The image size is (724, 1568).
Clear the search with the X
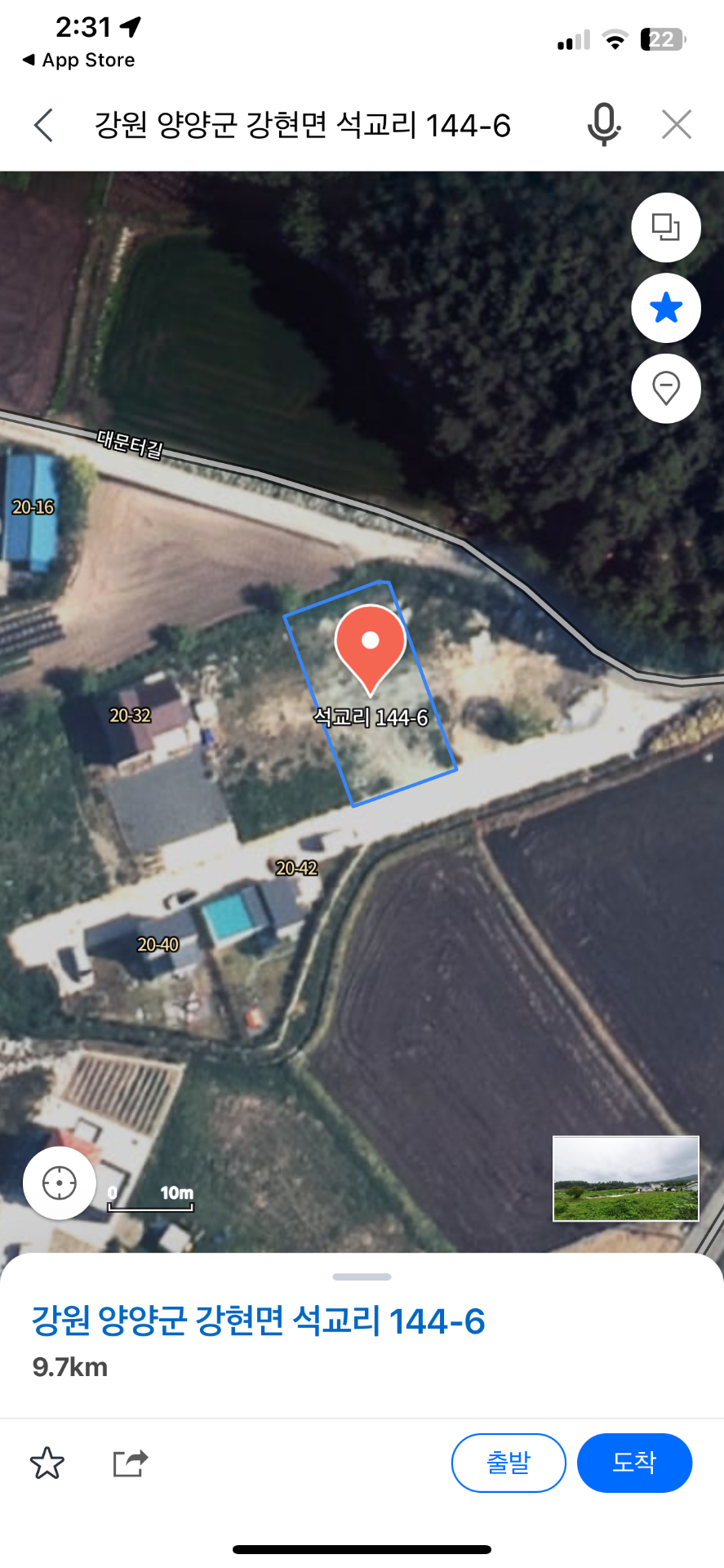click(677, 125)
